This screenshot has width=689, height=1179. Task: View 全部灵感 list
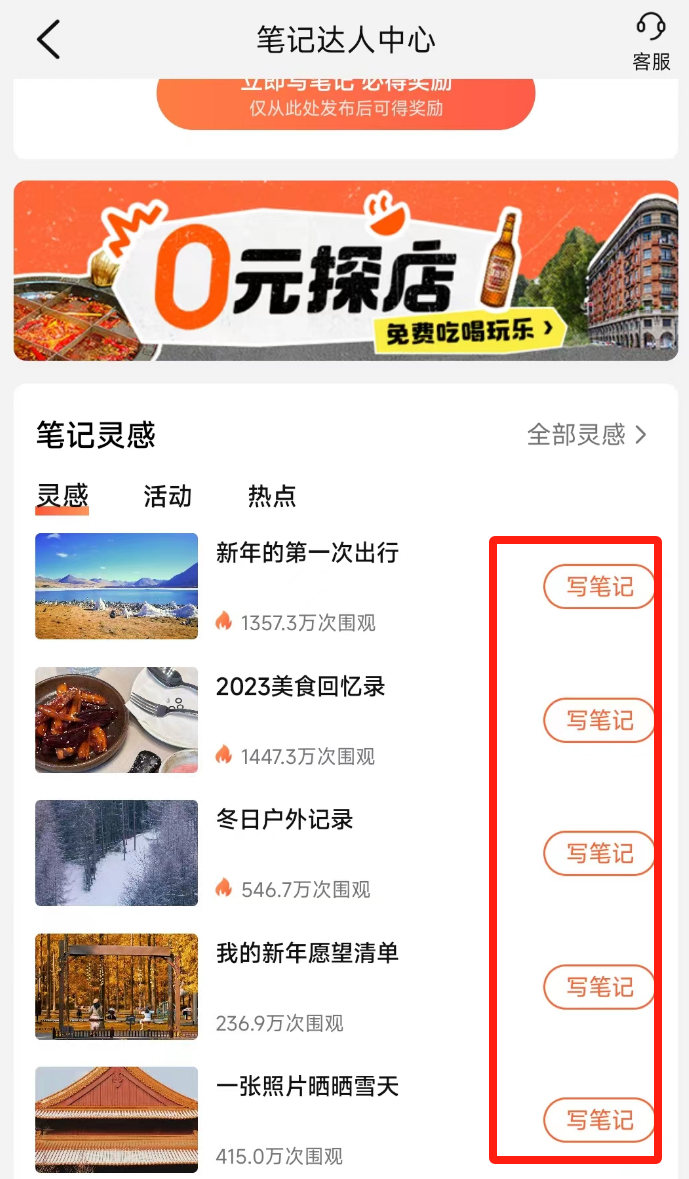(x=587, y=435)
